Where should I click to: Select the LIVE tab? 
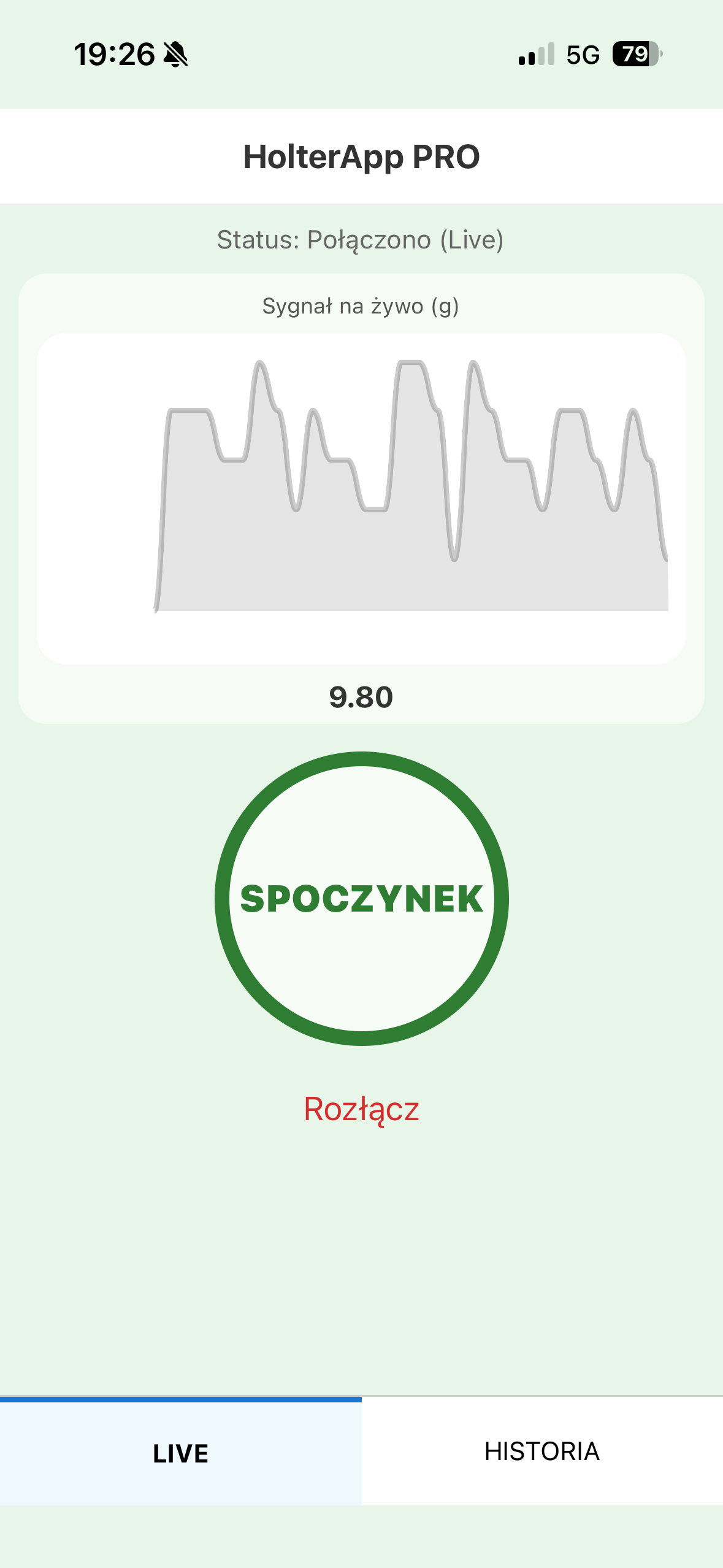(x=181, y=1453)
